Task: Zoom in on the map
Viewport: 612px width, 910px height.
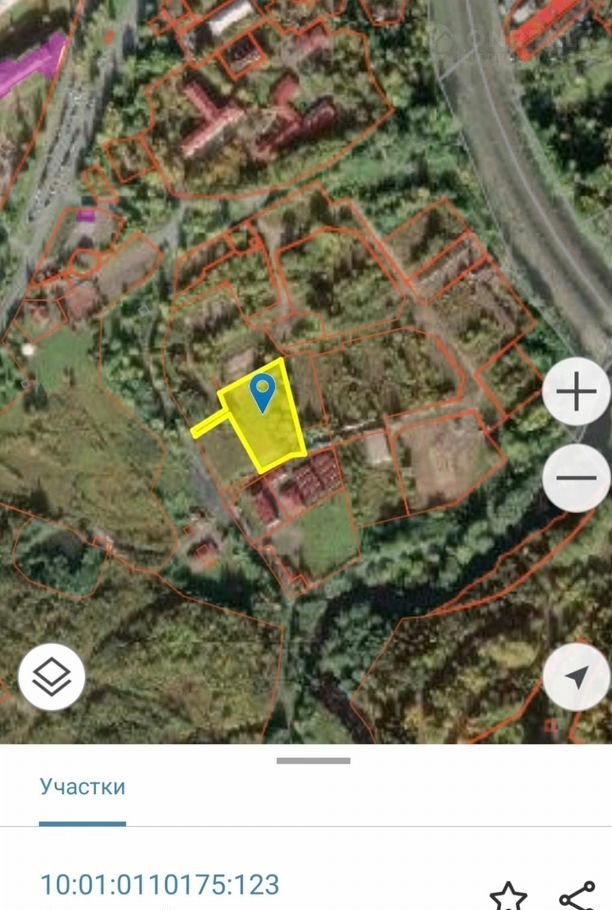Action: point(576,391)
